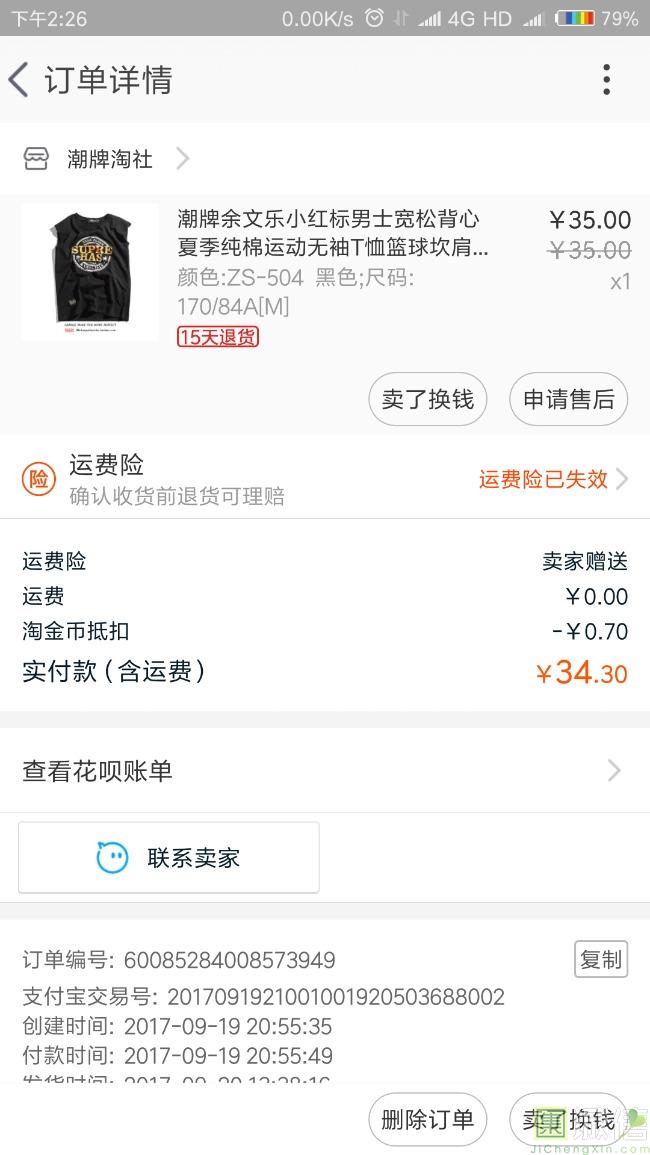Image resolution: width=650 pixels, height=1155 pixels.
Task: Tap 申请售后 to request after-sales service
Action: [568, 399]
